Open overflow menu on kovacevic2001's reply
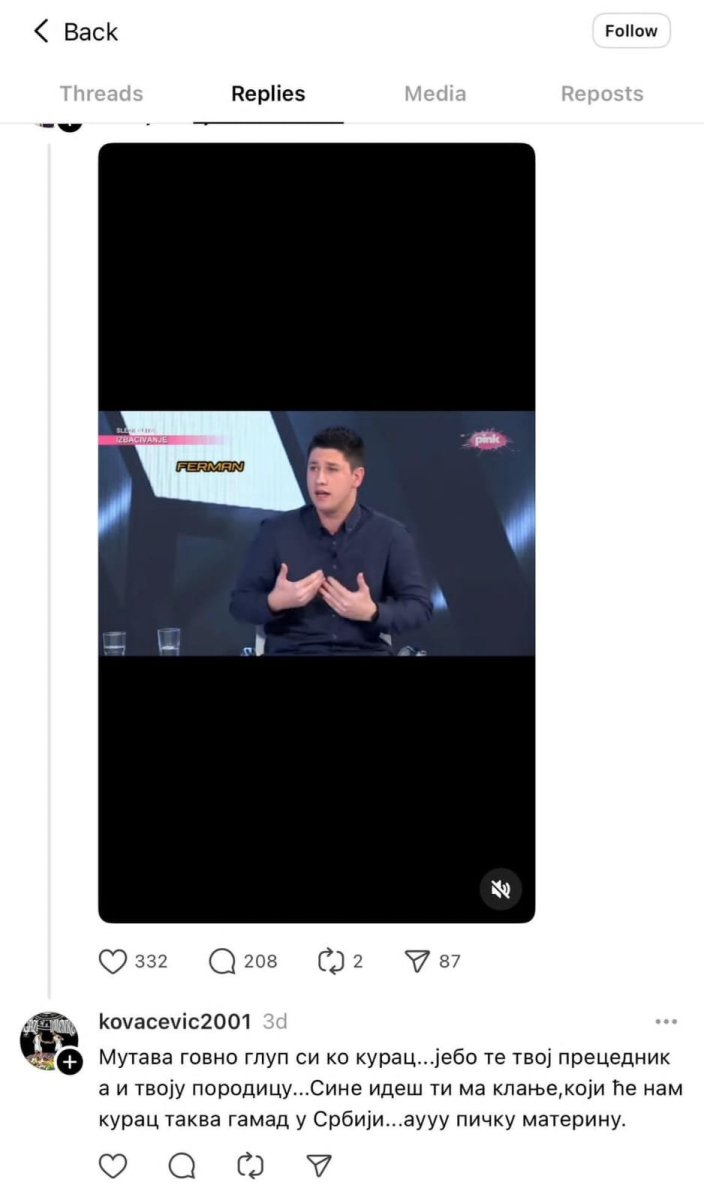The width and height of the screenshot is (704, 1200). click(666, 1022)
